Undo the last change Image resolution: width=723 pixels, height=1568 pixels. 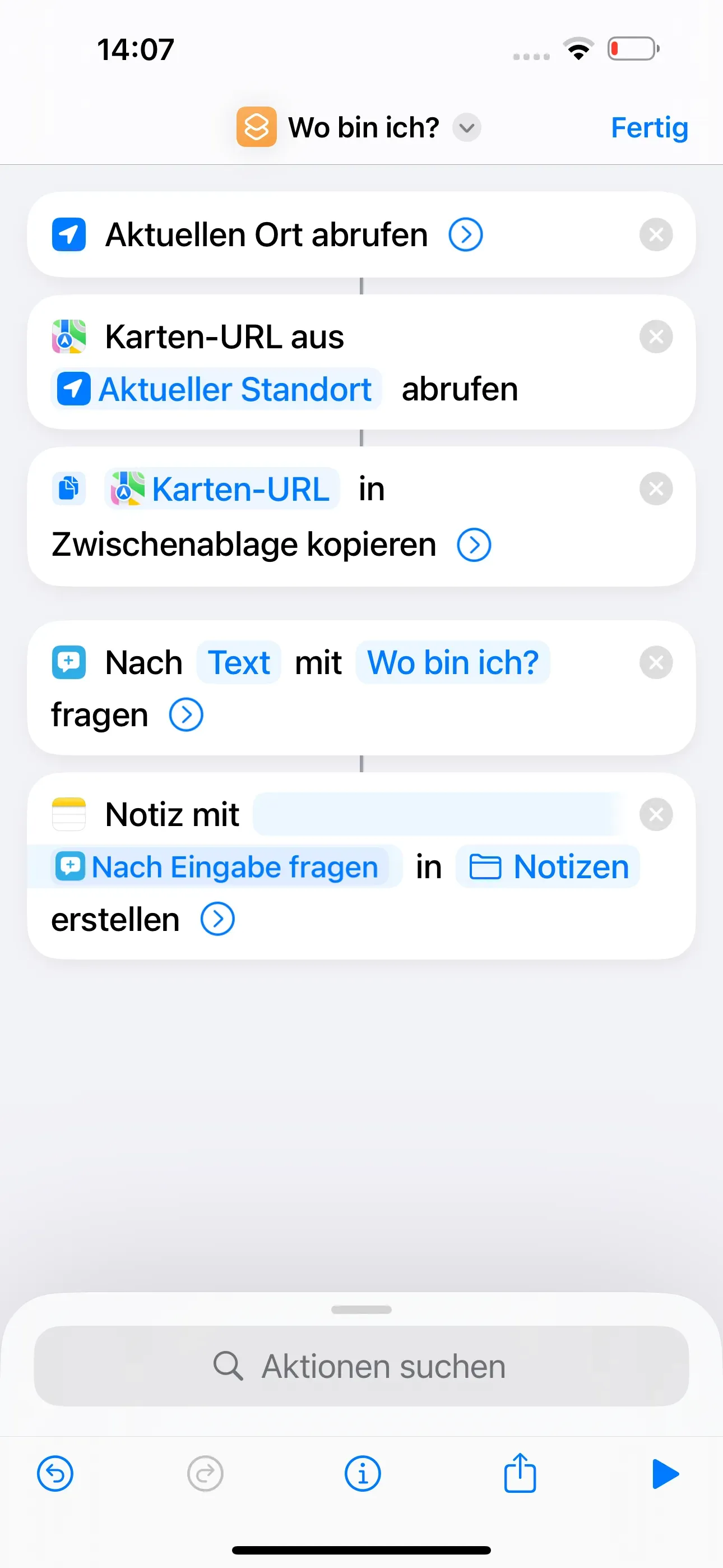[55, 1474]
